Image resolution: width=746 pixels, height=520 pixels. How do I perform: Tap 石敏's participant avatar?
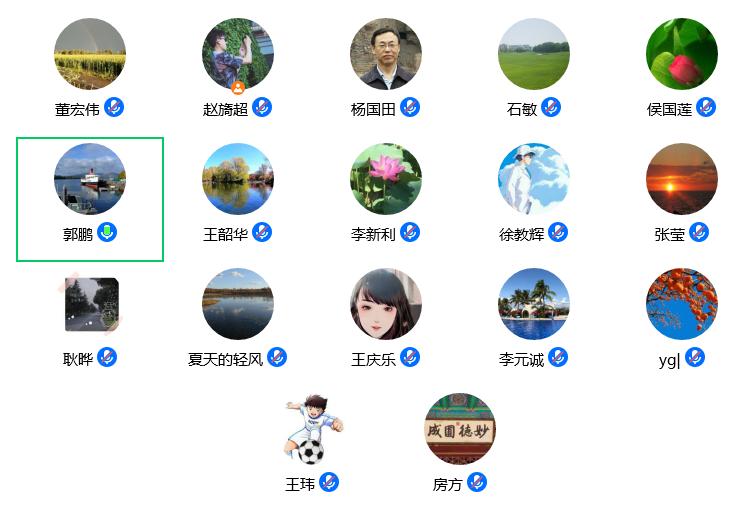pyautogui.click(x=534, y=54)
